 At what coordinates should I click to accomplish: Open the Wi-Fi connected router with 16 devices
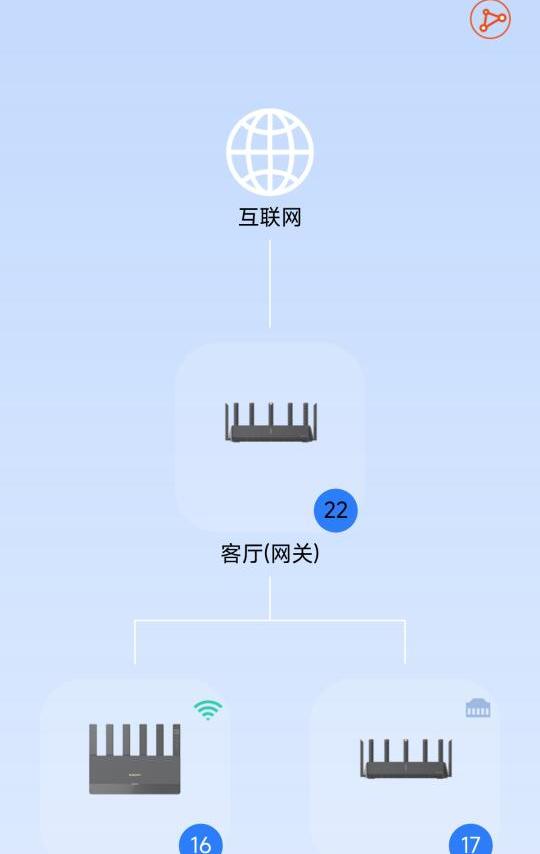135,766
